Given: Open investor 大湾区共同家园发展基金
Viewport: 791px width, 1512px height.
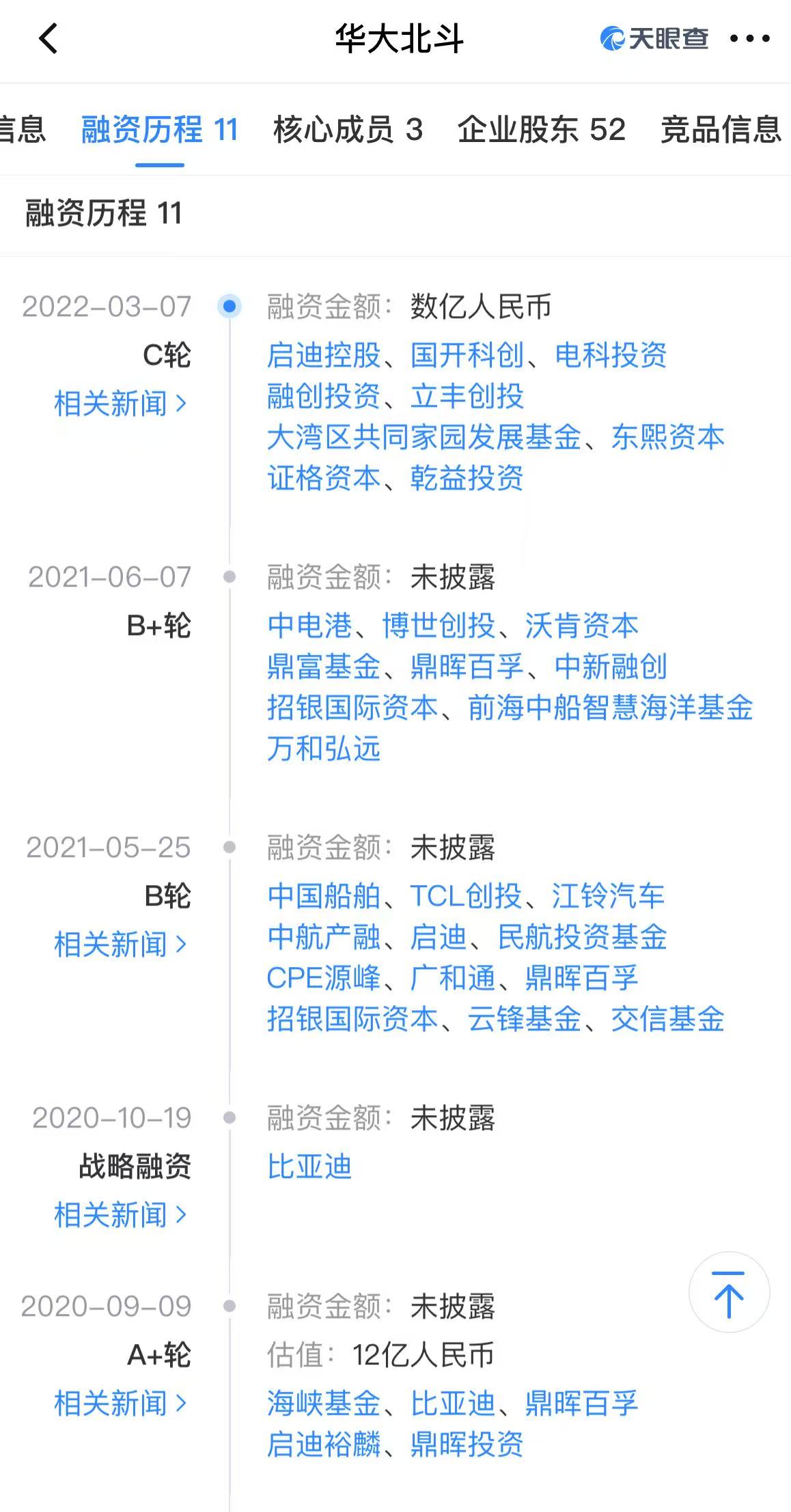Looking at the screenshot, I should coord(424,437).
